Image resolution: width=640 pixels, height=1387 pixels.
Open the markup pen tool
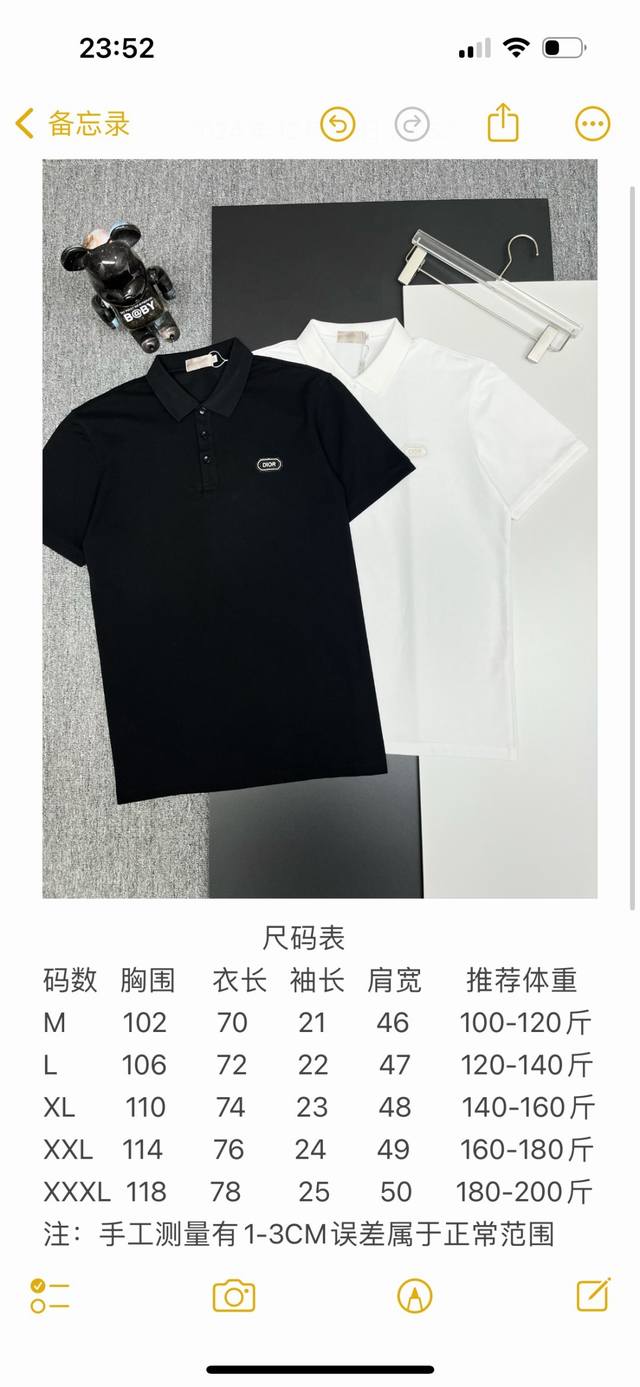413,1297
